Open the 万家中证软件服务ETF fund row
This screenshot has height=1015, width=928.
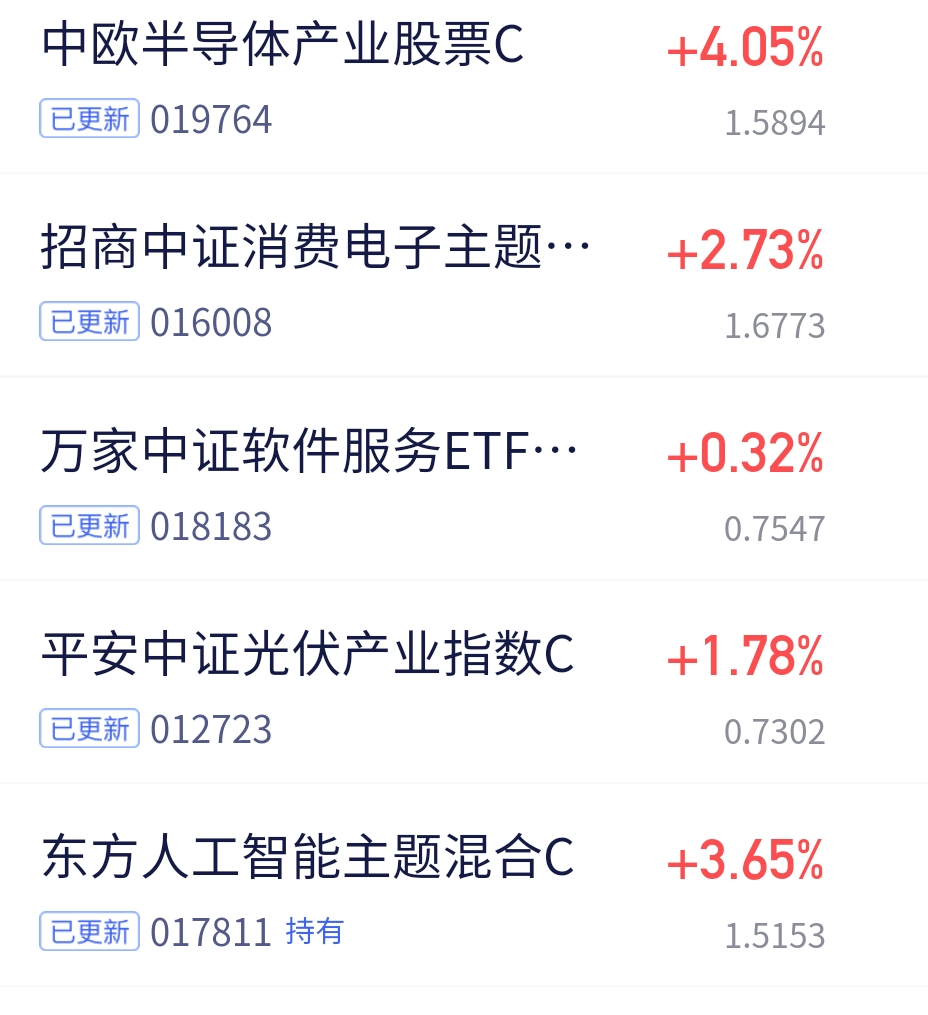click(x=310, y=452)
